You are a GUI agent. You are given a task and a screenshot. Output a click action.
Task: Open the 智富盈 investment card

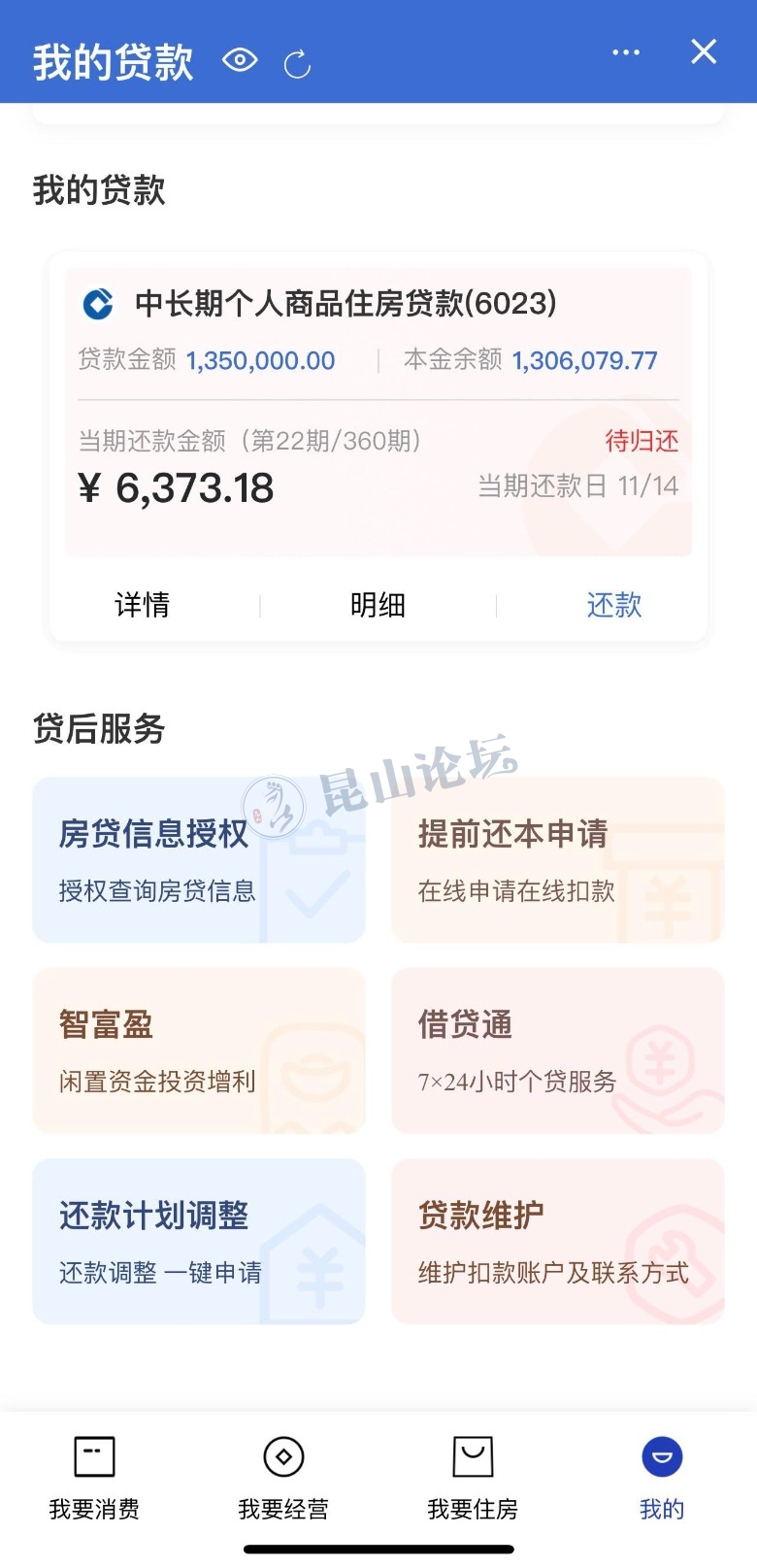pos(199,1051)
